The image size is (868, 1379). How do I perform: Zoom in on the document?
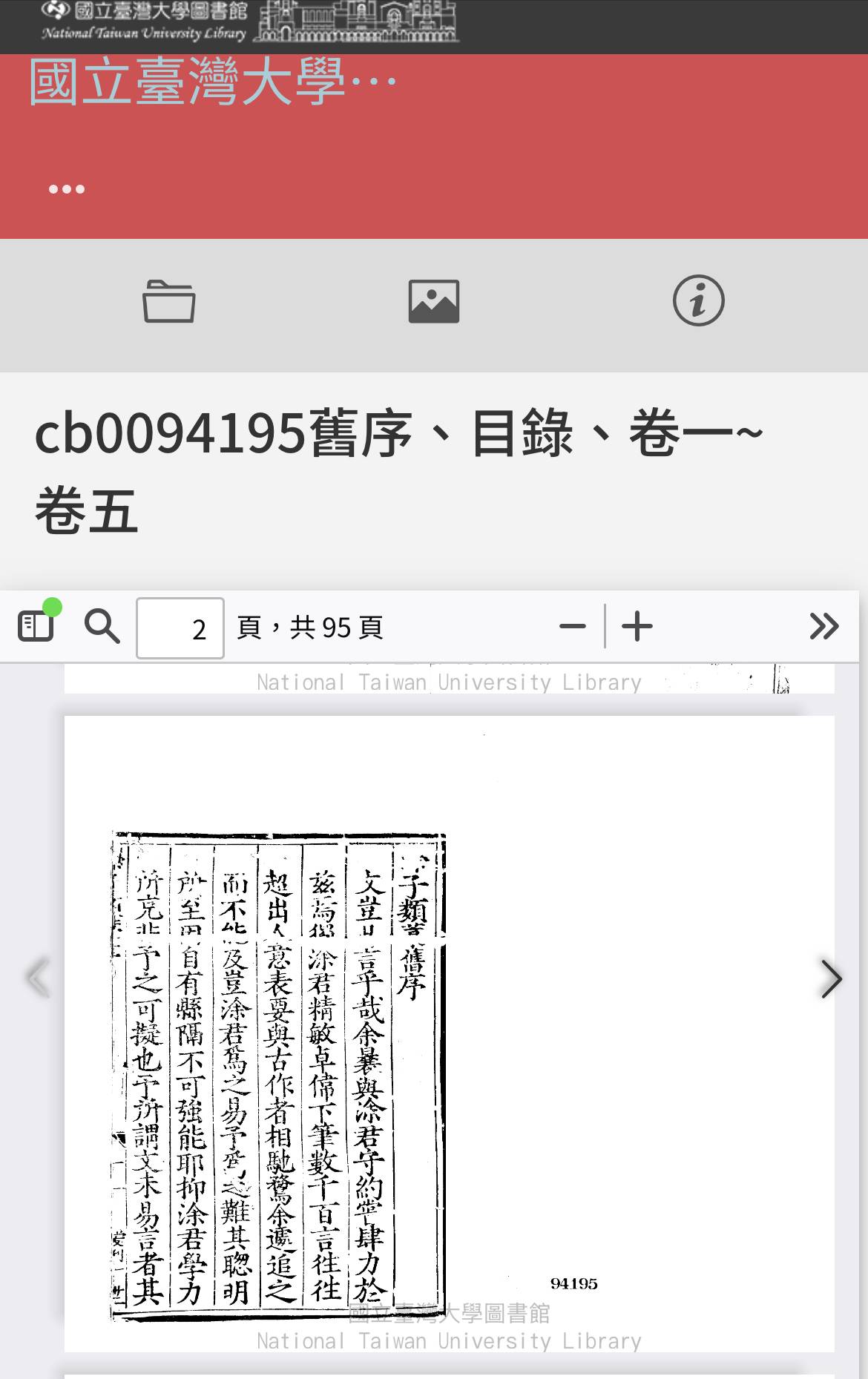[637, 627]
